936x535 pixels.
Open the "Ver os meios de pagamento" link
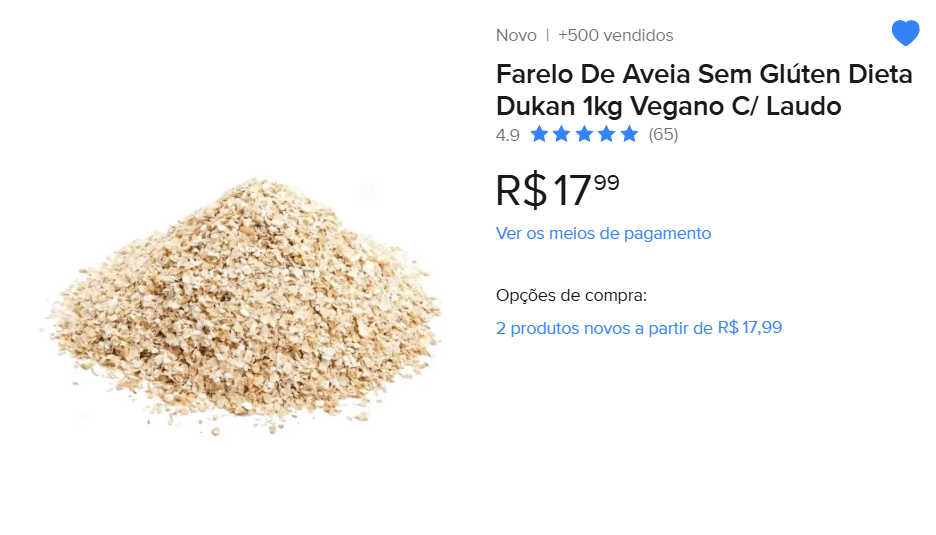[603, 233]
